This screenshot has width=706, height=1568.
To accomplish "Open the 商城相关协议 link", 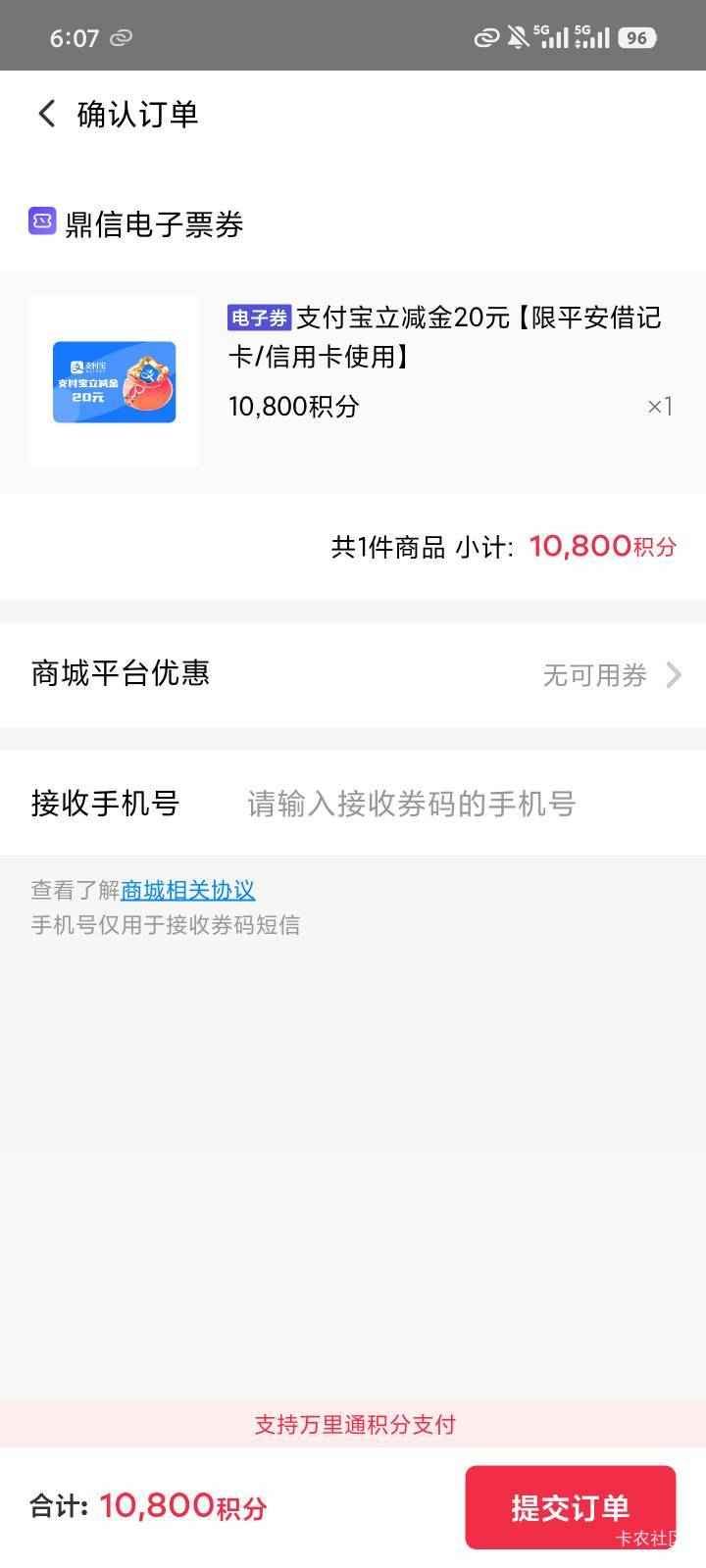I will (187, 890).
